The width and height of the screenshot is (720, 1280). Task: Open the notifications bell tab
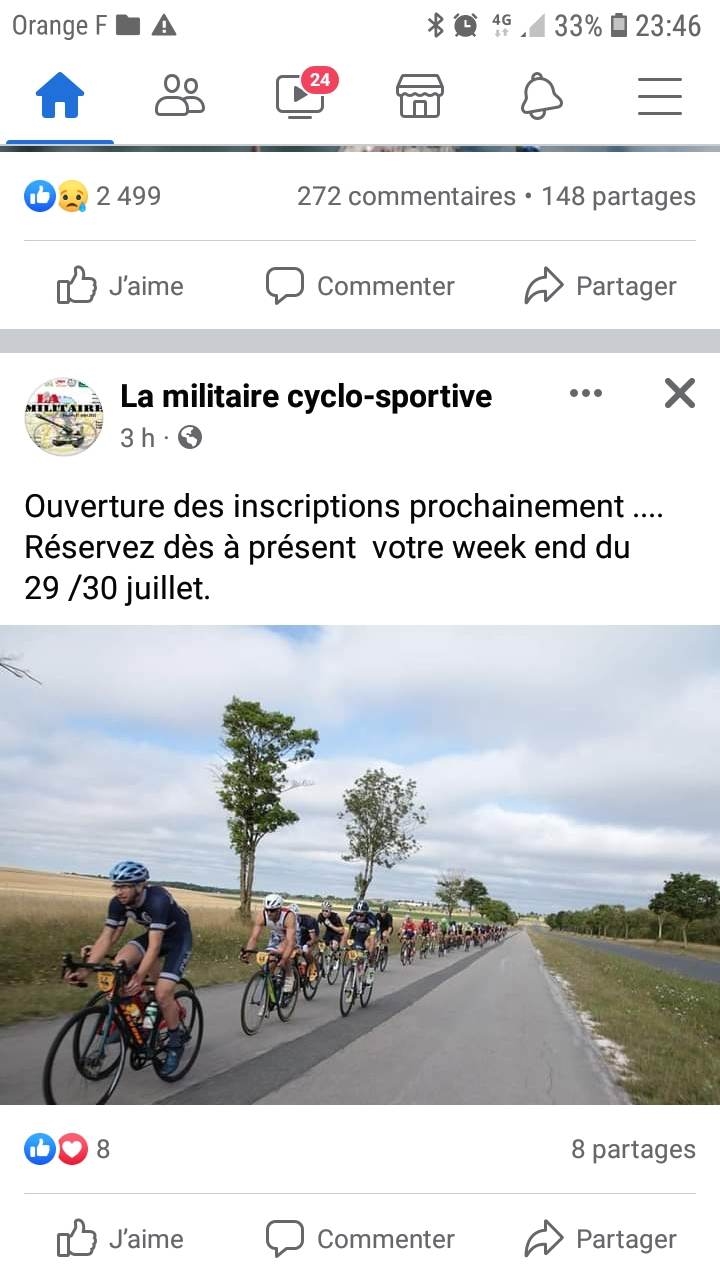(541, 97)
